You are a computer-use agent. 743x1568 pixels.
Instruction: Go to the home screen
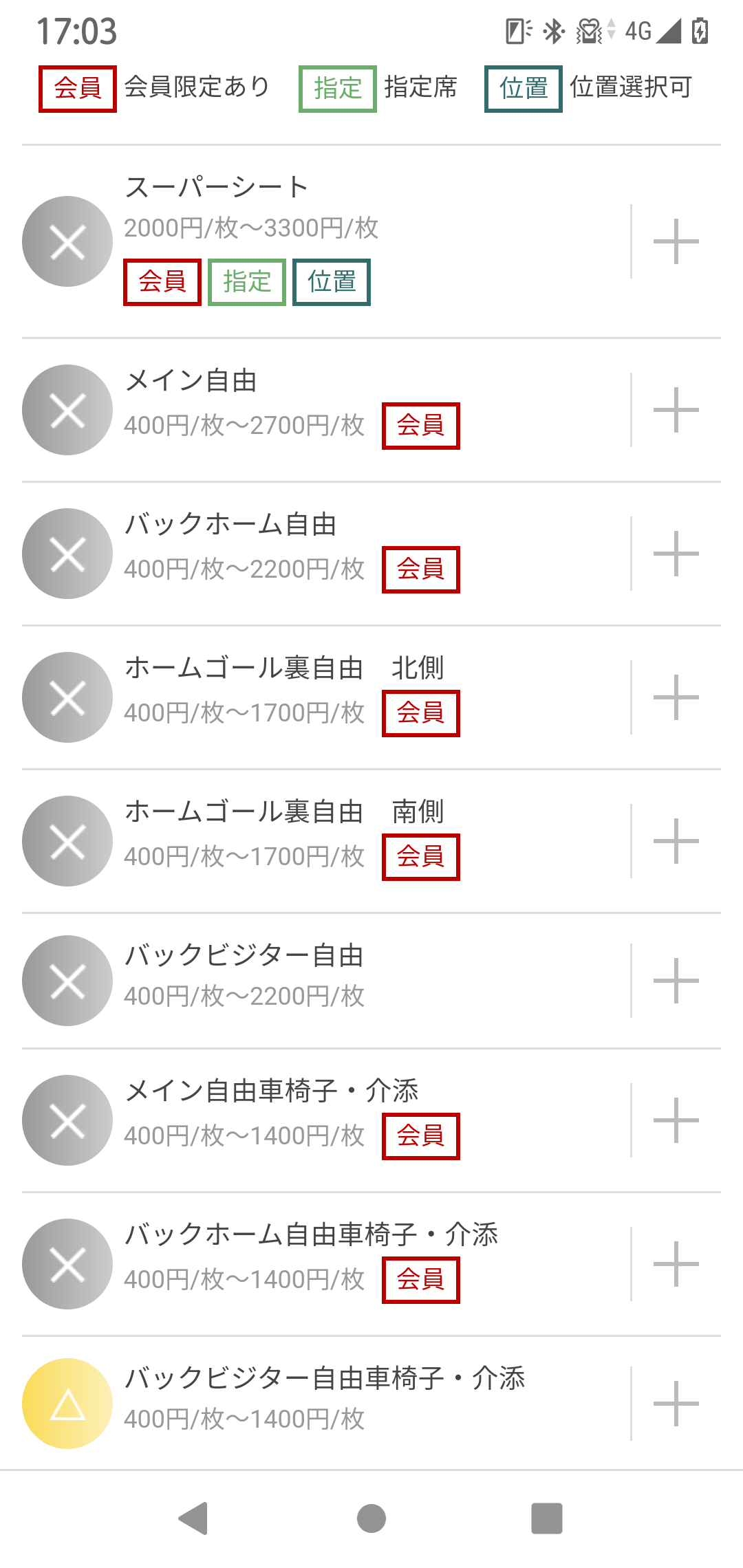click(x=371, y=1518)
